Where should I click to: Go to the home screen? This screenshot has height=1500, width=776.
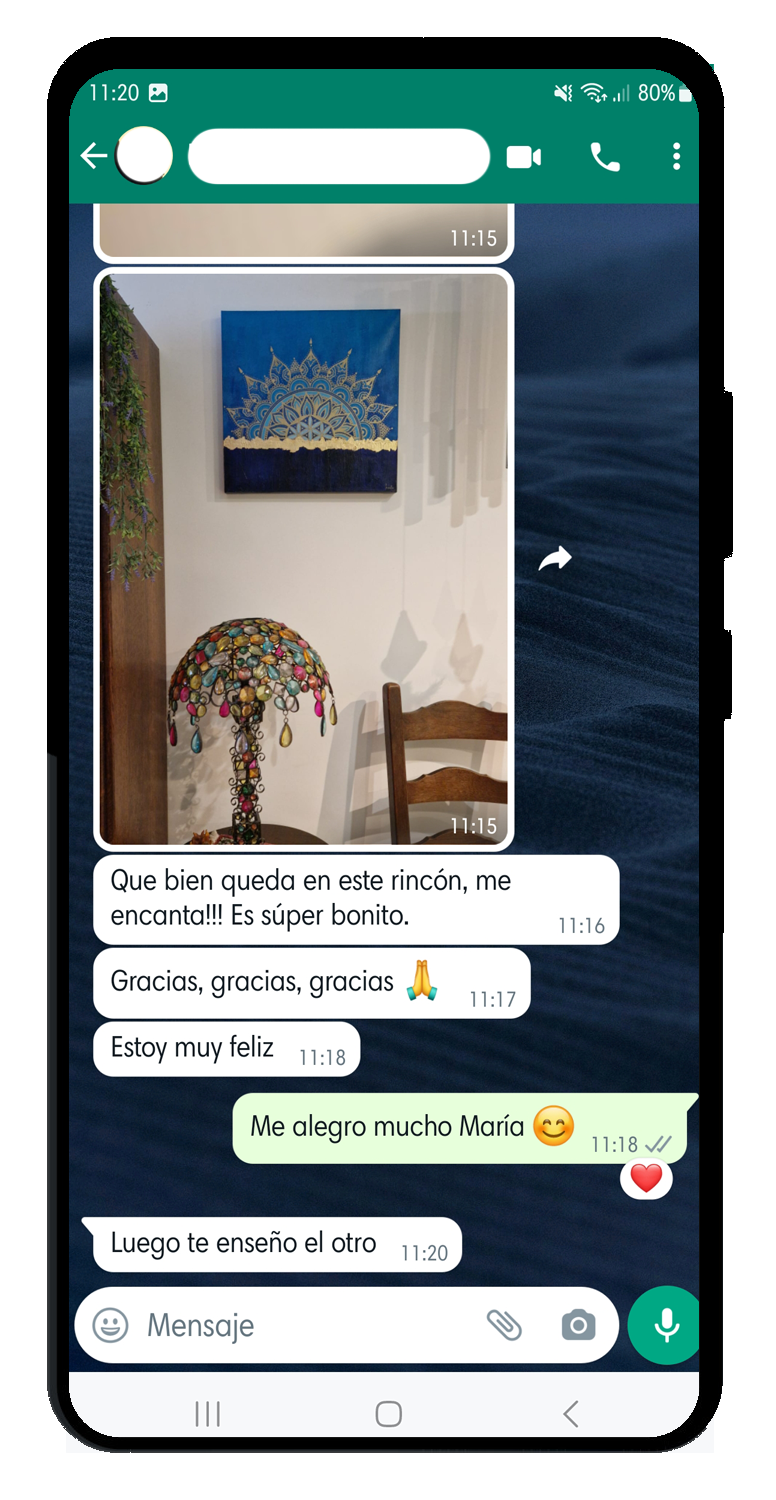click(388, 1413)
